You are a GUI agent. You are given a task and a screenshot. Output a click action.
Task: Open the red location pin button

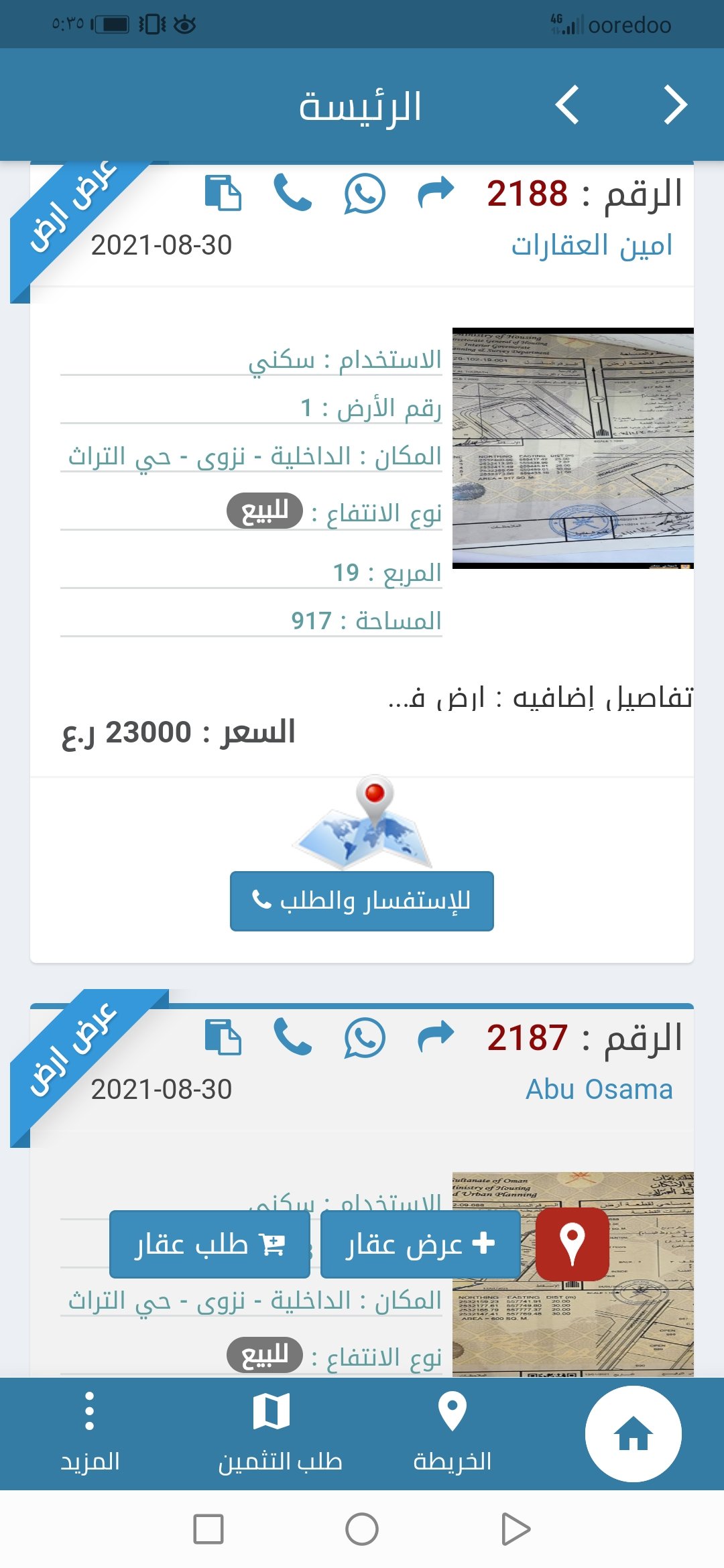(572, 1244)
